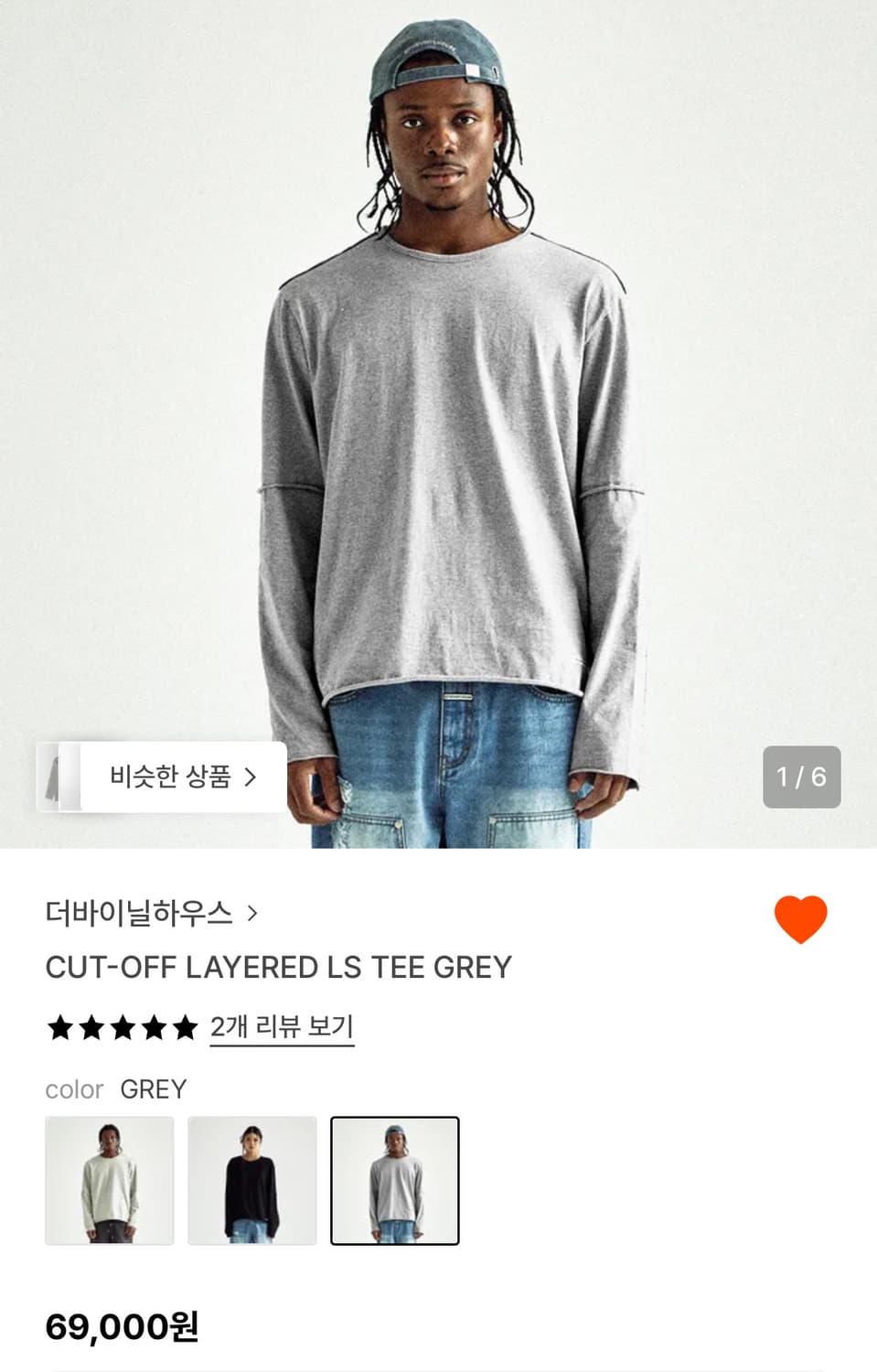The image size is (877, 1372).
Task: Tap the fourth rating star
Action: click(155, 1027)
